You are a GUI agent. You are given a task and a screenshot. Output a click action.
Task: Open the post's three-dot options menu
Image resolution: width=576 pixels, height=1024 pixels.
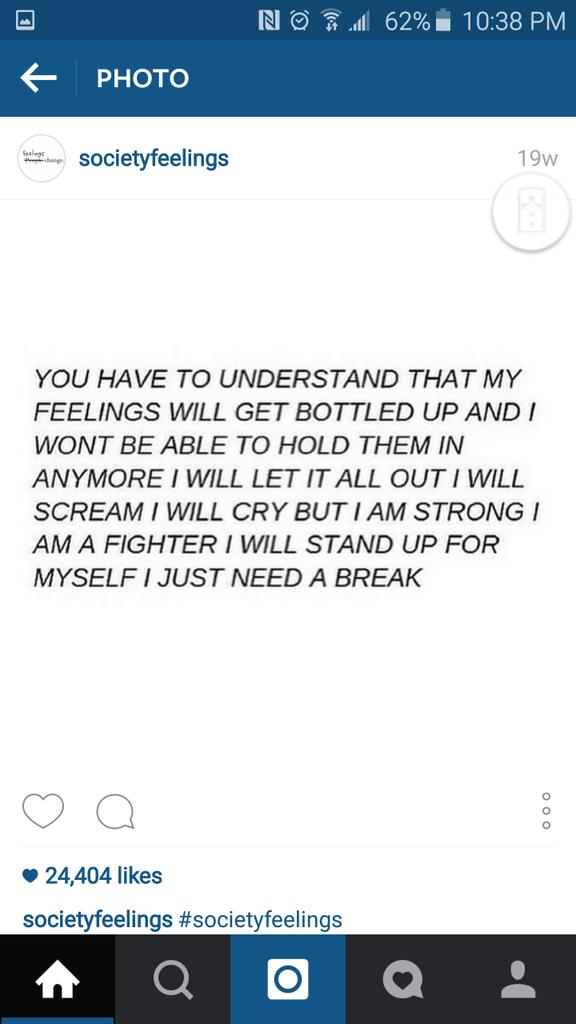click(x=547, y=811)
